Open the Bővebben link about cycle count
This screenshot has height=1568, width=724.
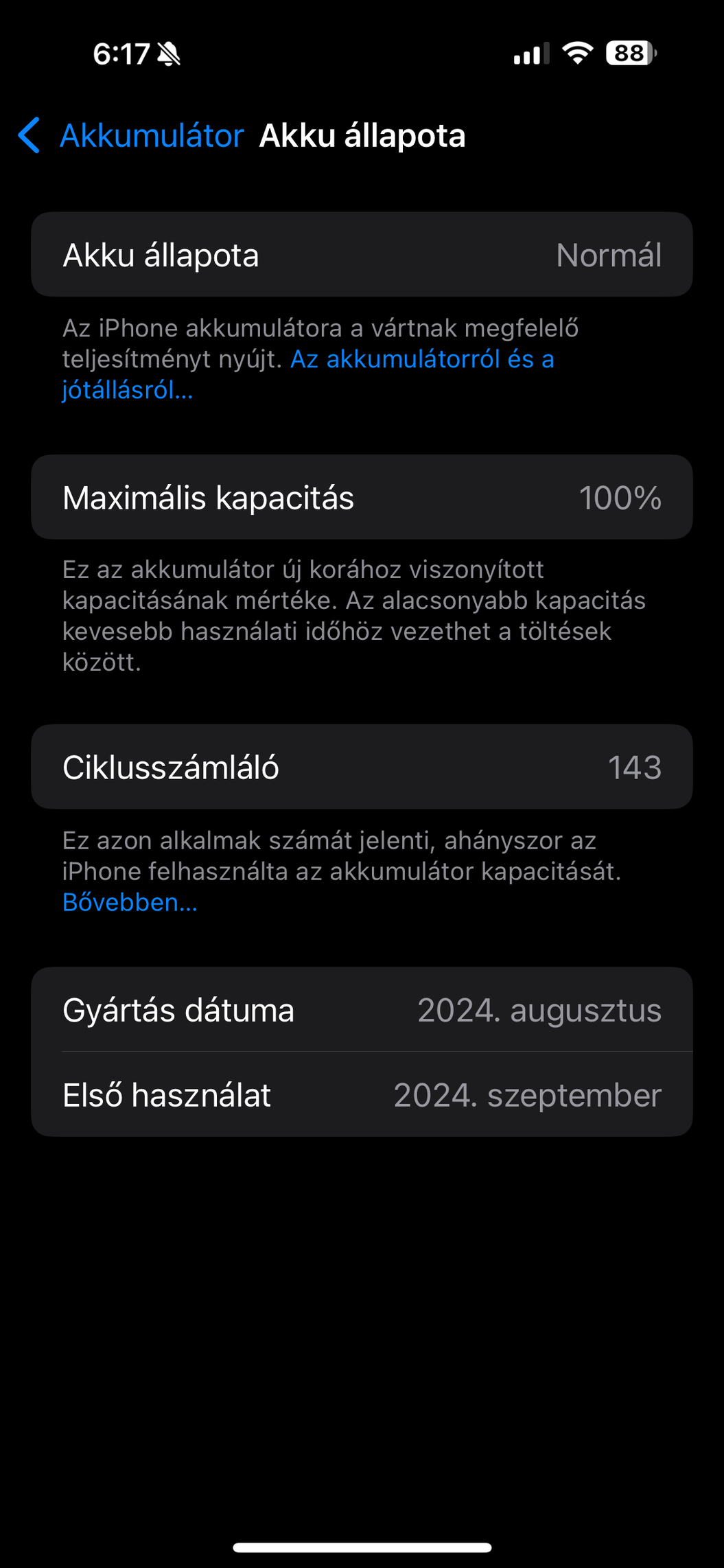(130, 902)
